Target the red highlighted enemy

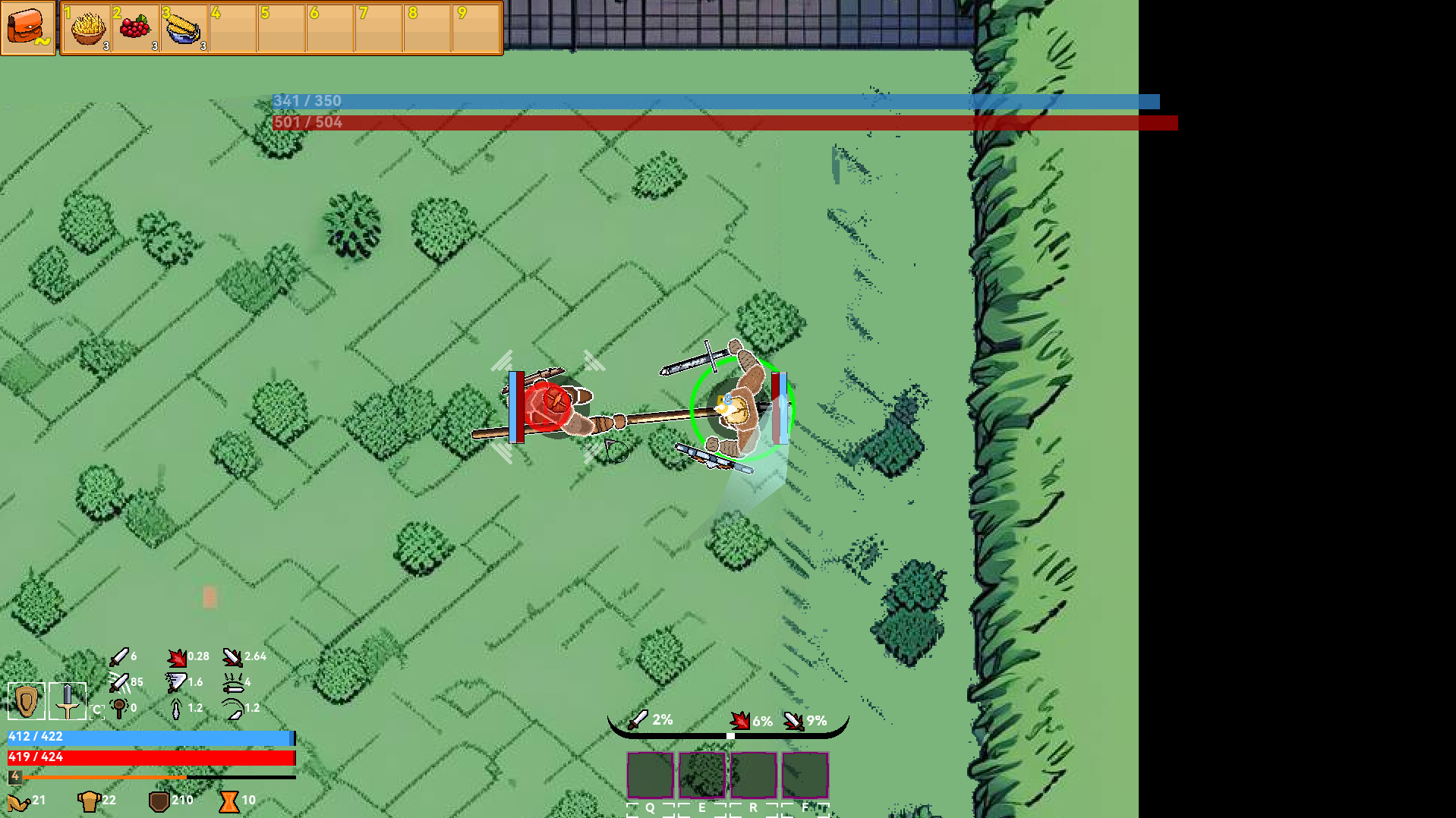tap(550, 407)
